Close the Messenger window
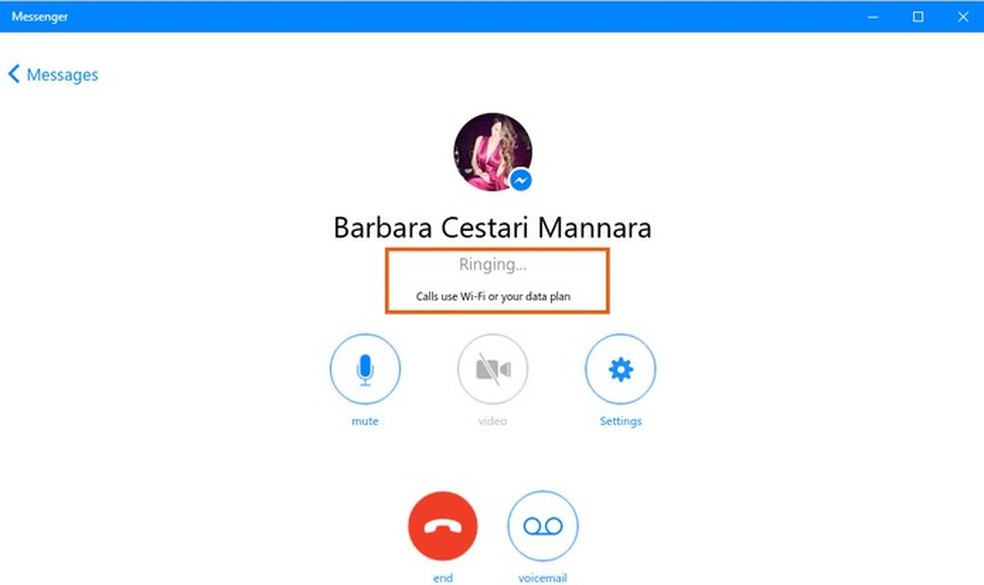The width and height of the screenshot is (984, 585). click(962, 16)
